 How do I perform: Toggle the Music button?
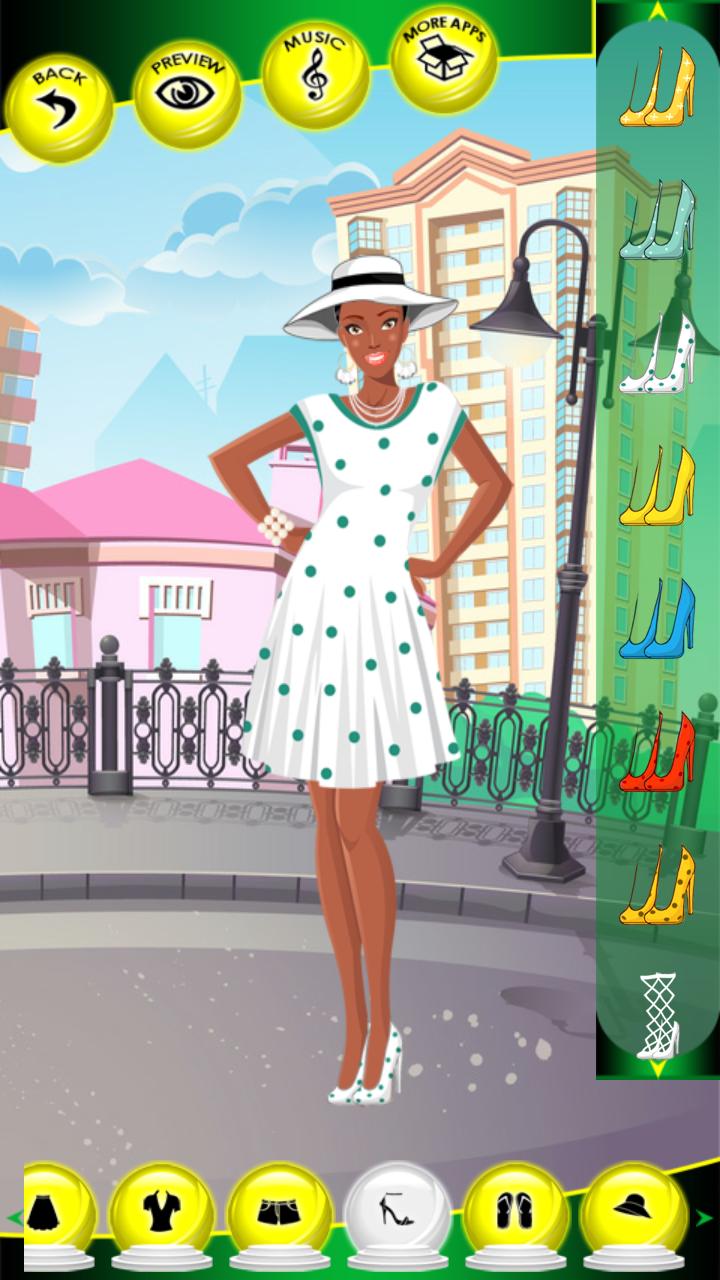pos(315,73)
